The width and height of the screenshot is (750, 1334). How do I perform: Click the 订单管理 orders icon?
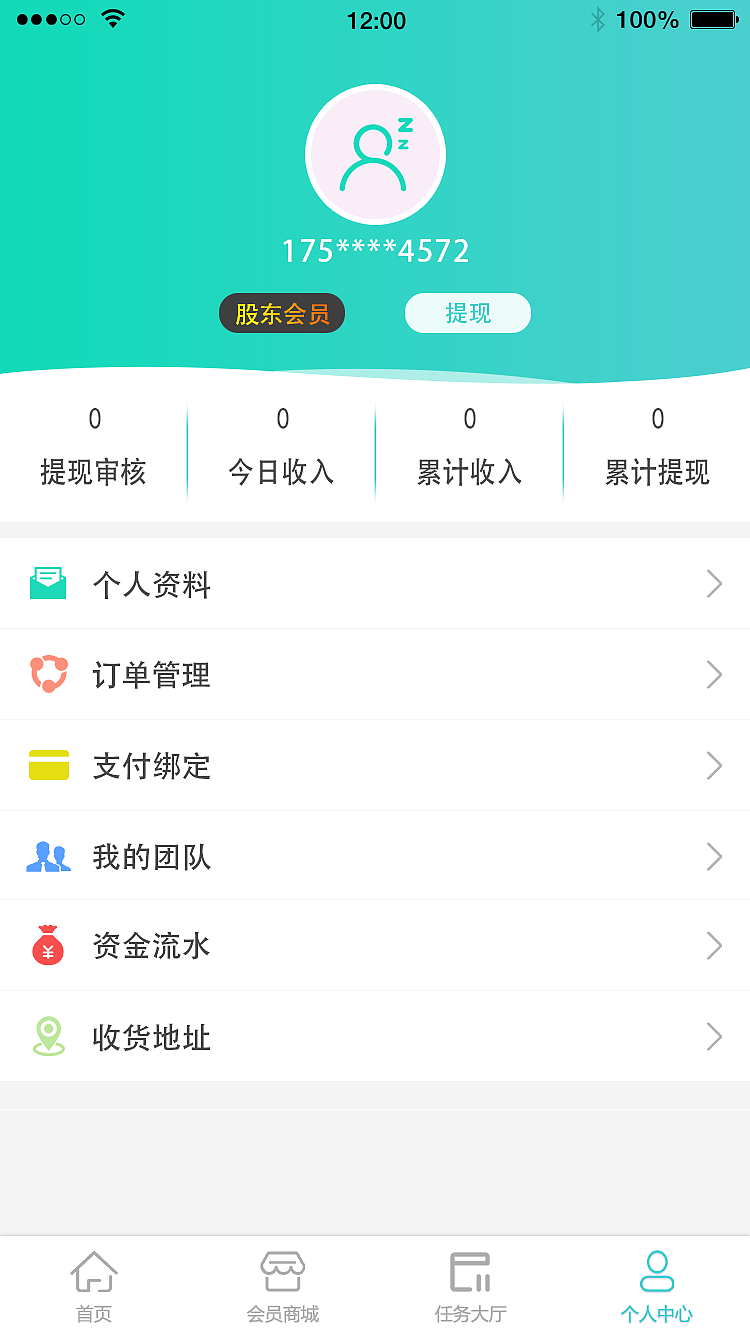tap(48, 674)
